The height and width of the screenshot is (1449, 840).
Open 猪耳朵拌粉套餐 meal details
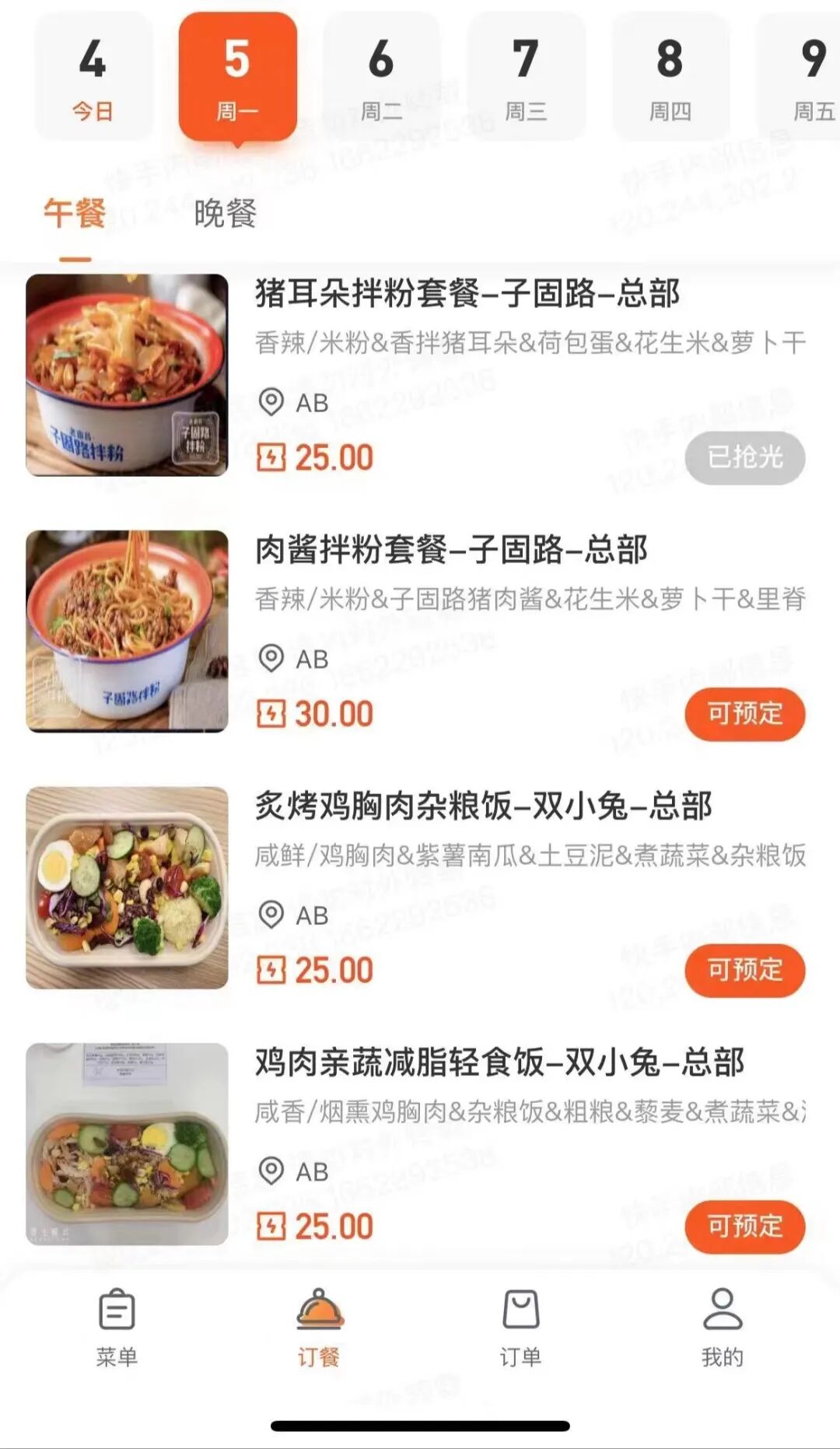(467, 294)
